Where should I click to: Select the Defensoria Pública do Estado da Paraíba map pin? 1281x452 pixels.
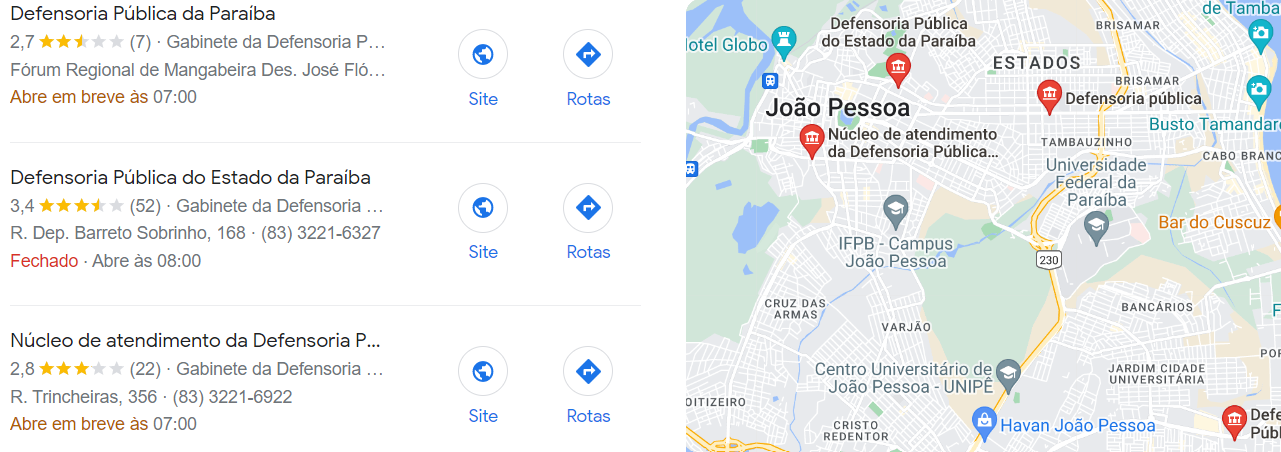pyautogui.click(x=898, y=69)
